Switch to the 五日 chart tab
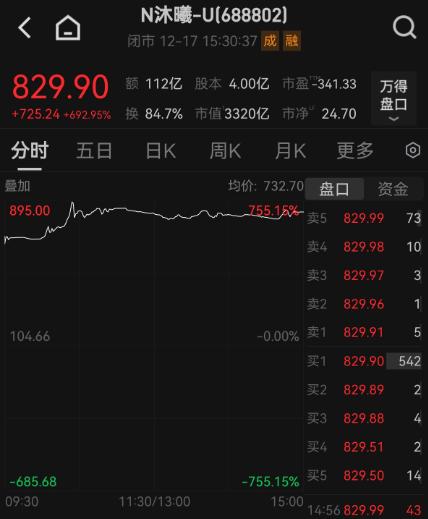This screenshot has width=428, height=519. click(94, 151)
